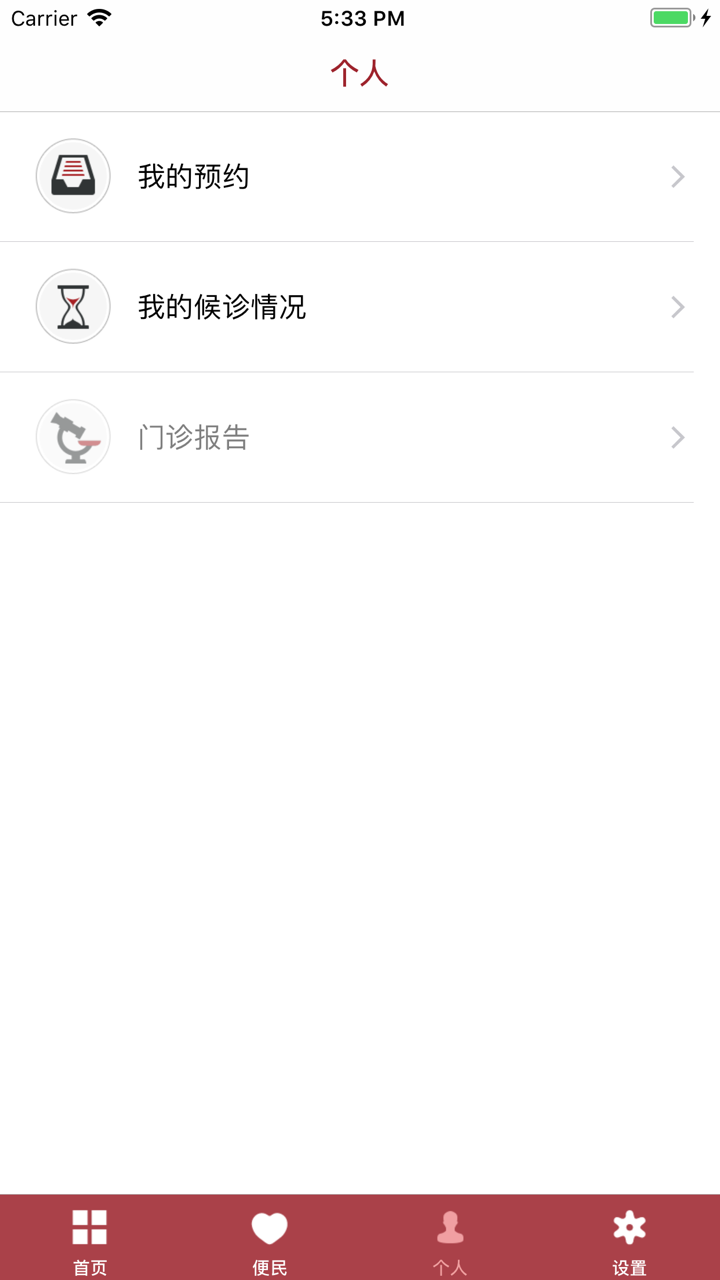Tap the hourglass icon for 我的候诊情况
Screen dimensions: 720x1280
[x=73, y=306]
